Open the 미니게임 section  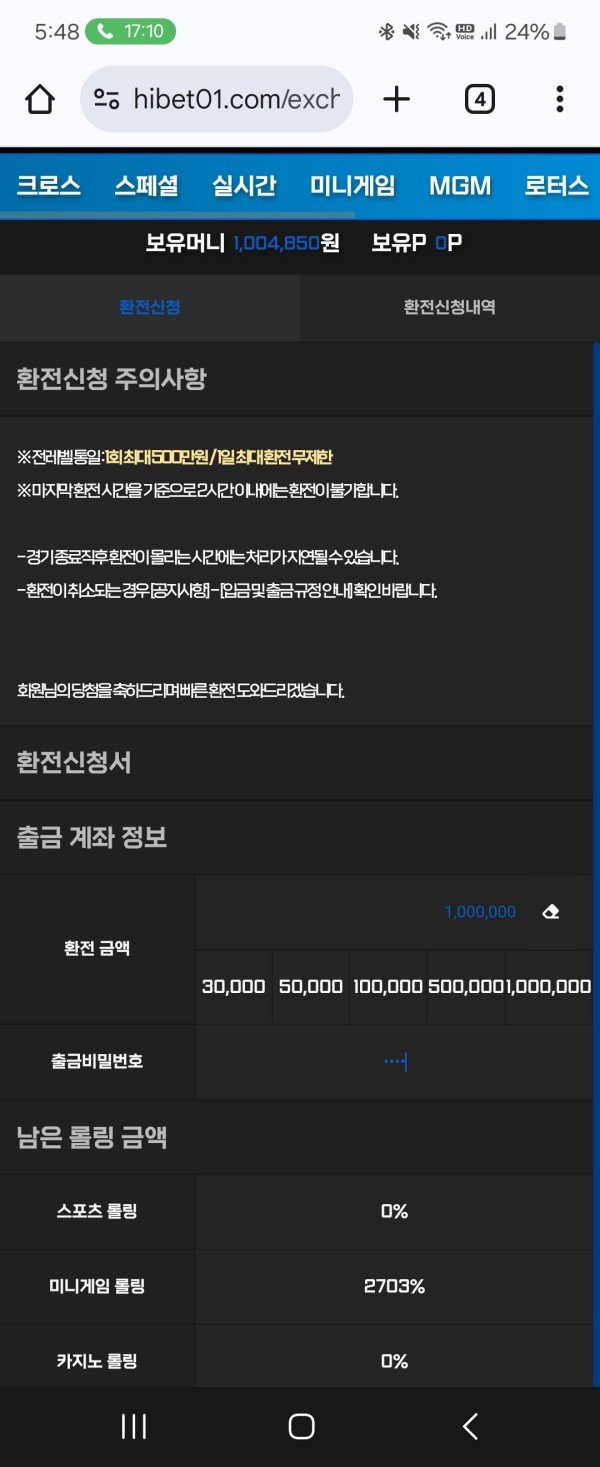(352, 186)
